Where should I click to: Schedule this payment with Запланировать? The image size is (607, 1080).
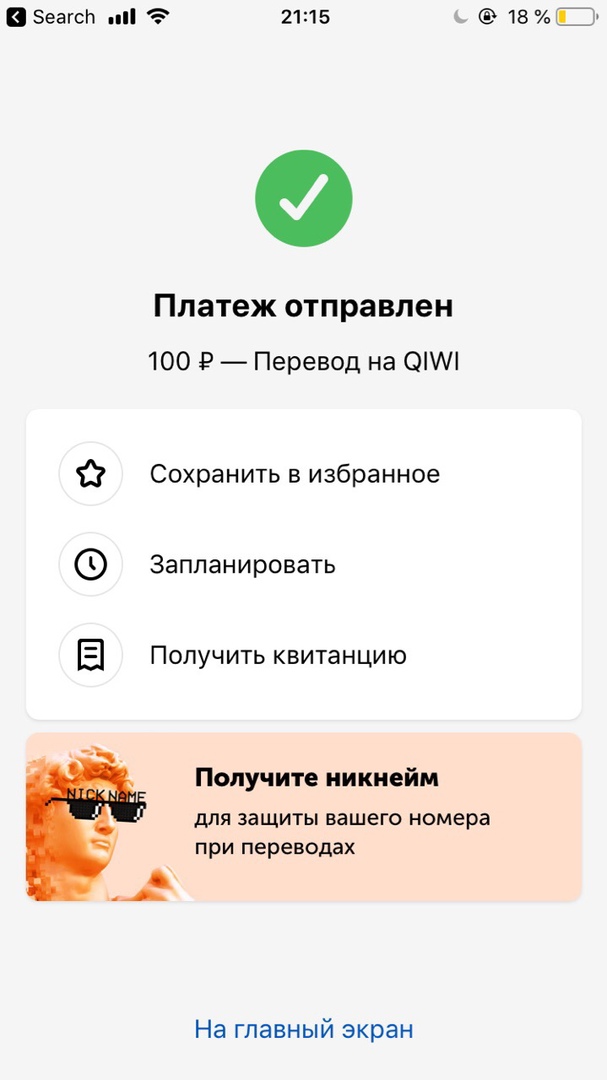click(242, 565)
